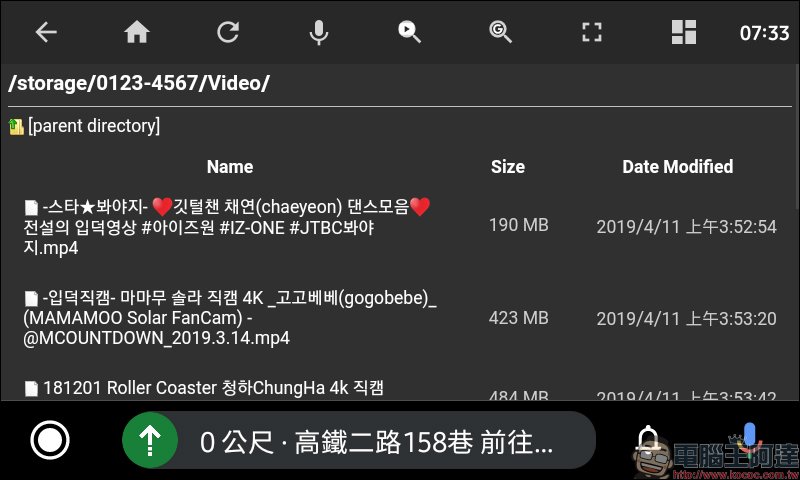Tap the Android Auto home circle button

[49, 440]
